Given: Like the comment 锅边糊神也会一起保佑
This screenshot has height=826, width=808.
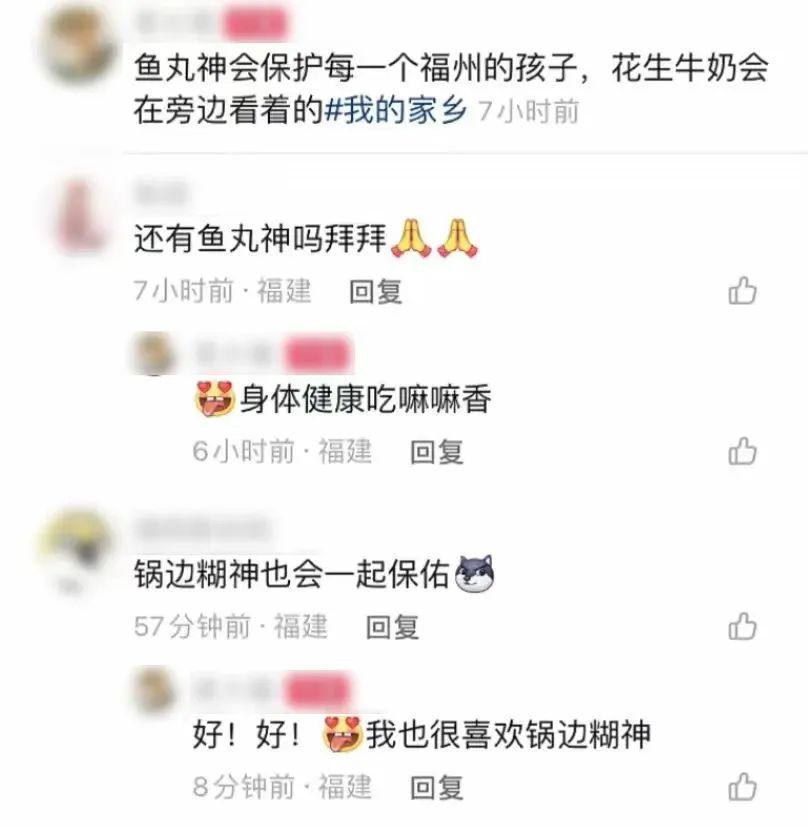Looking at the screenshot, I should [x=742, y=627].
